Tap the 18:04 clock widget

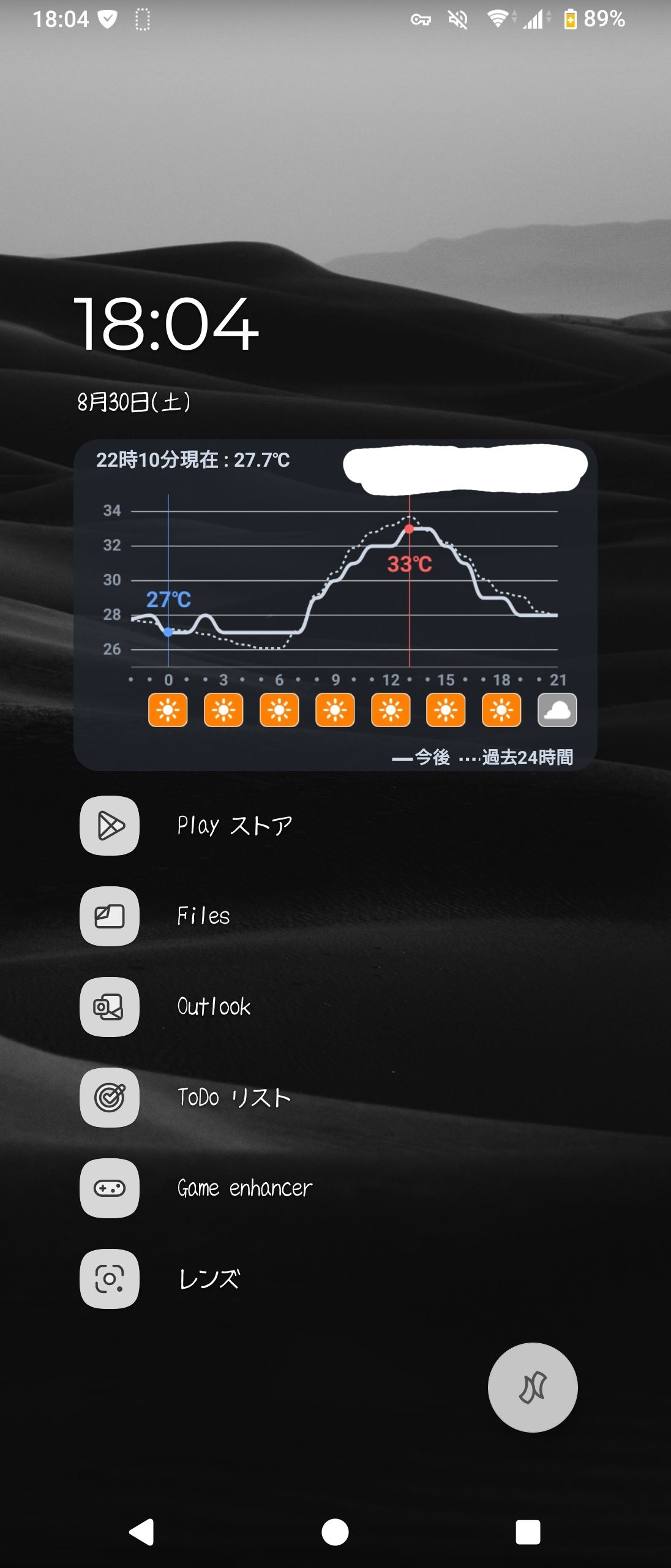pos(166,323)
